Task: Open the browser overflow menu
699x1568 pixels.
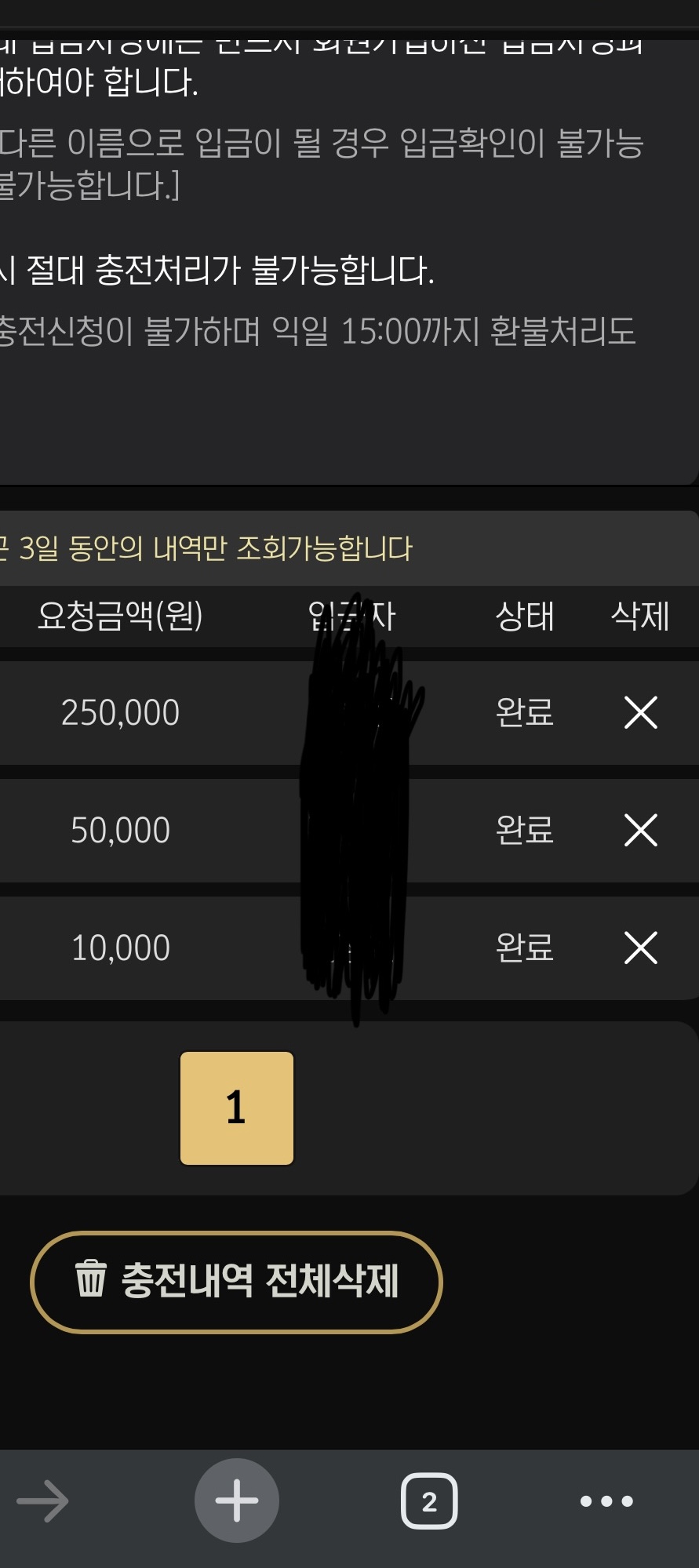Action: (606, 1501)
